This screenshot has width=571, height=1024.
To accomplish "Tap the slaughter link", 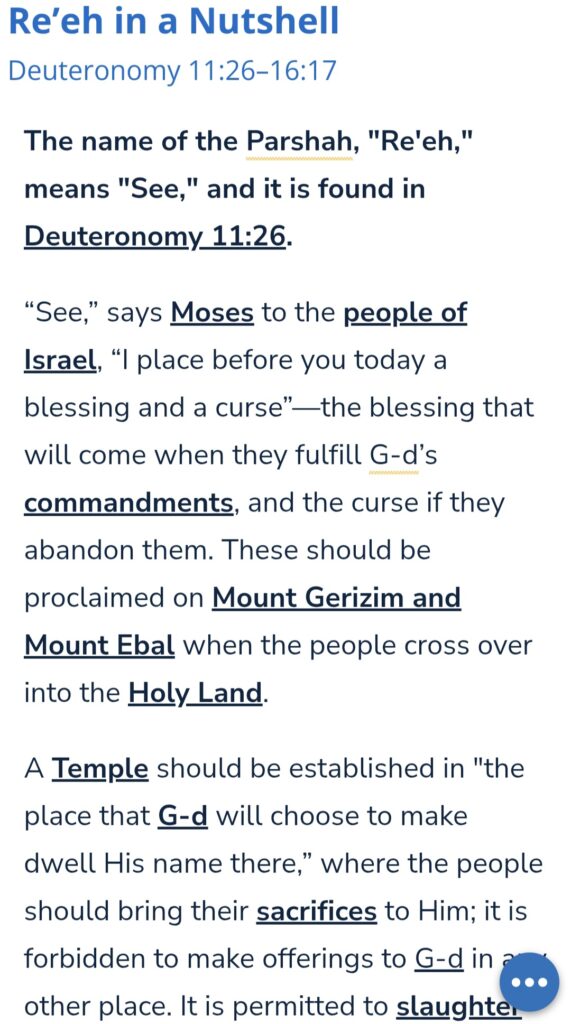I will (459, 1006).
